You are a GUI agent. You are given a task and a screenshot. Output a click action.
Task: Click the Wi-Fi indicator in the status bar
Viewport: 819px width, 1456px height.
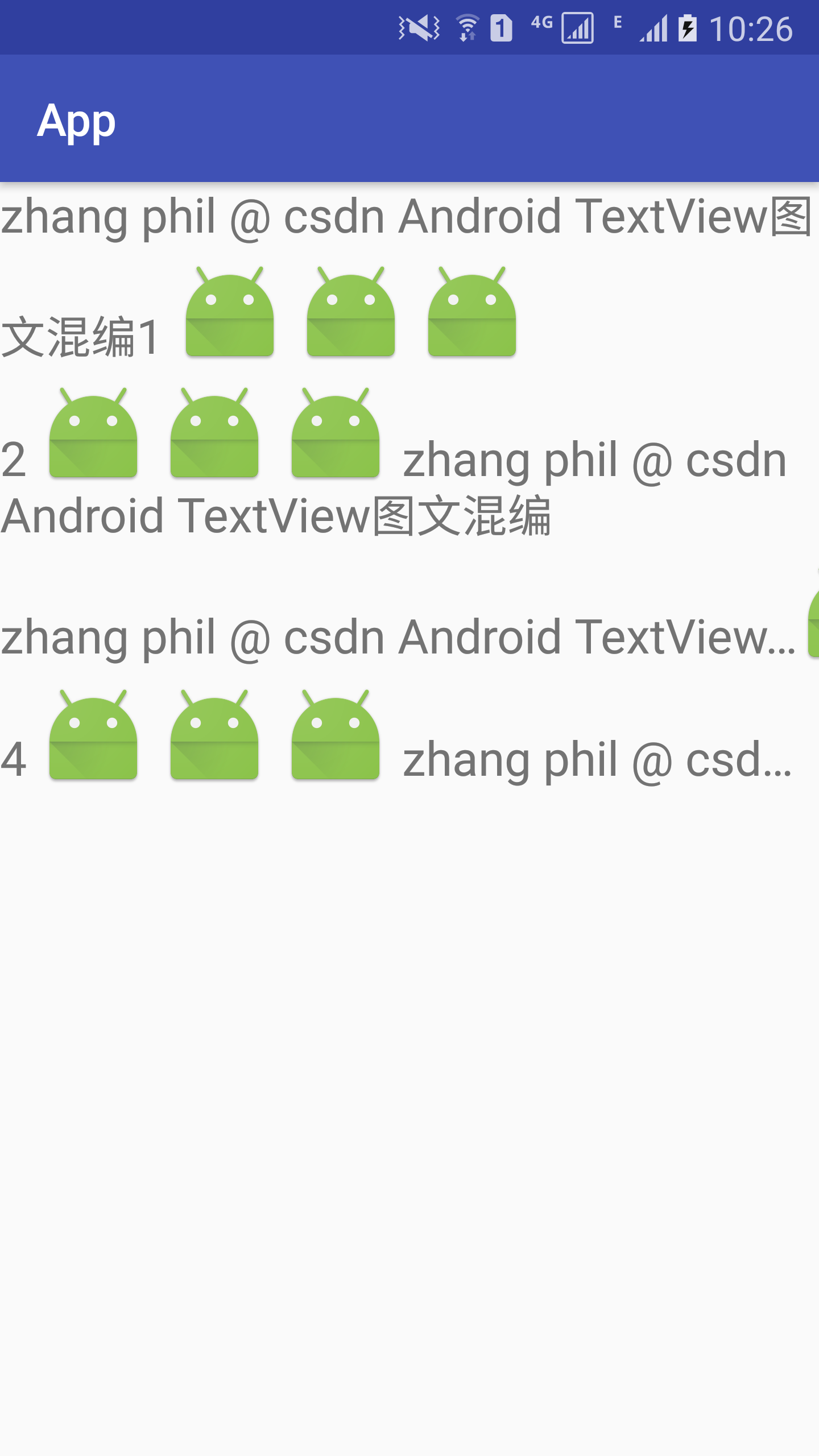coord(468,27)
